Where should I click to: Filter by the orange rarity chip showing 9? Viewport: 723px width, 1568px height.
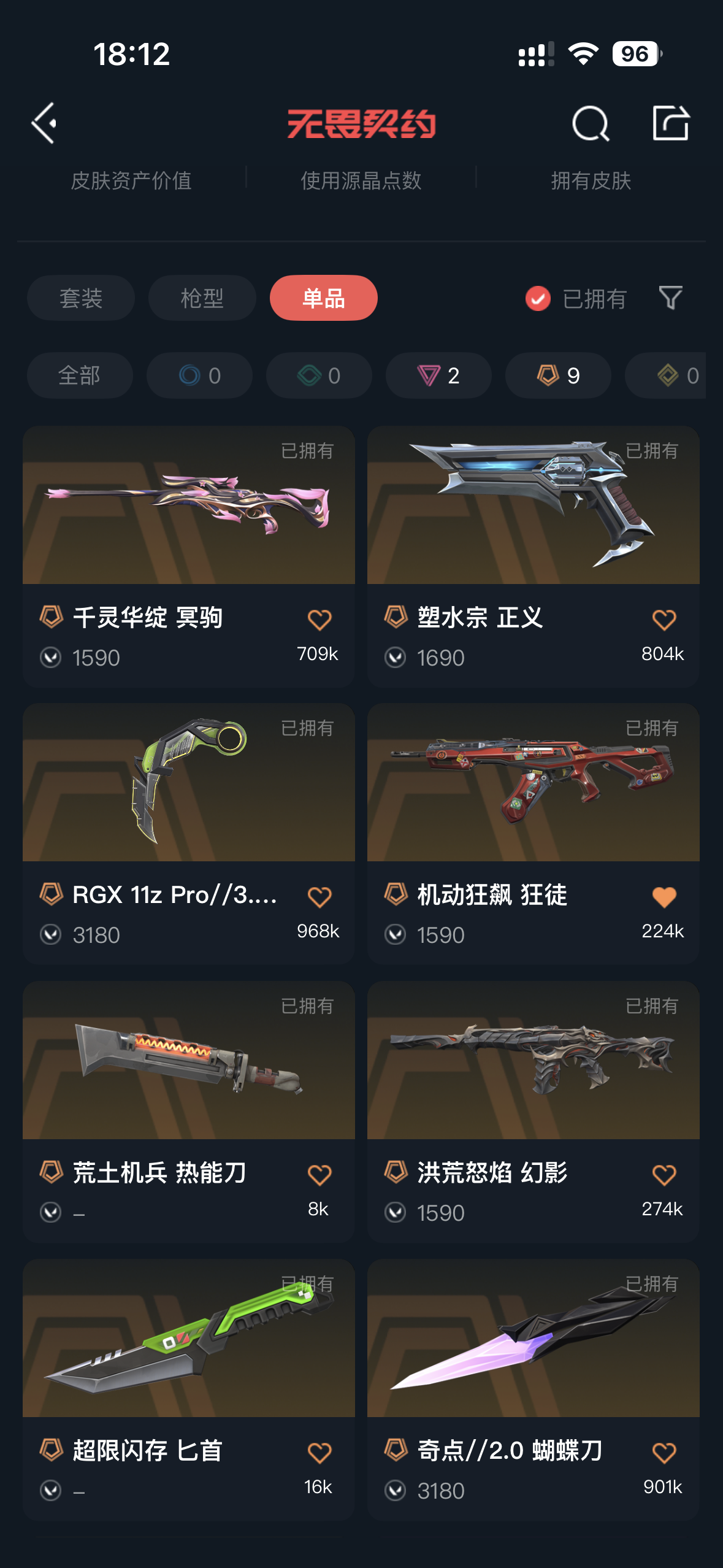pyautogui.click(x=558, y=375)
